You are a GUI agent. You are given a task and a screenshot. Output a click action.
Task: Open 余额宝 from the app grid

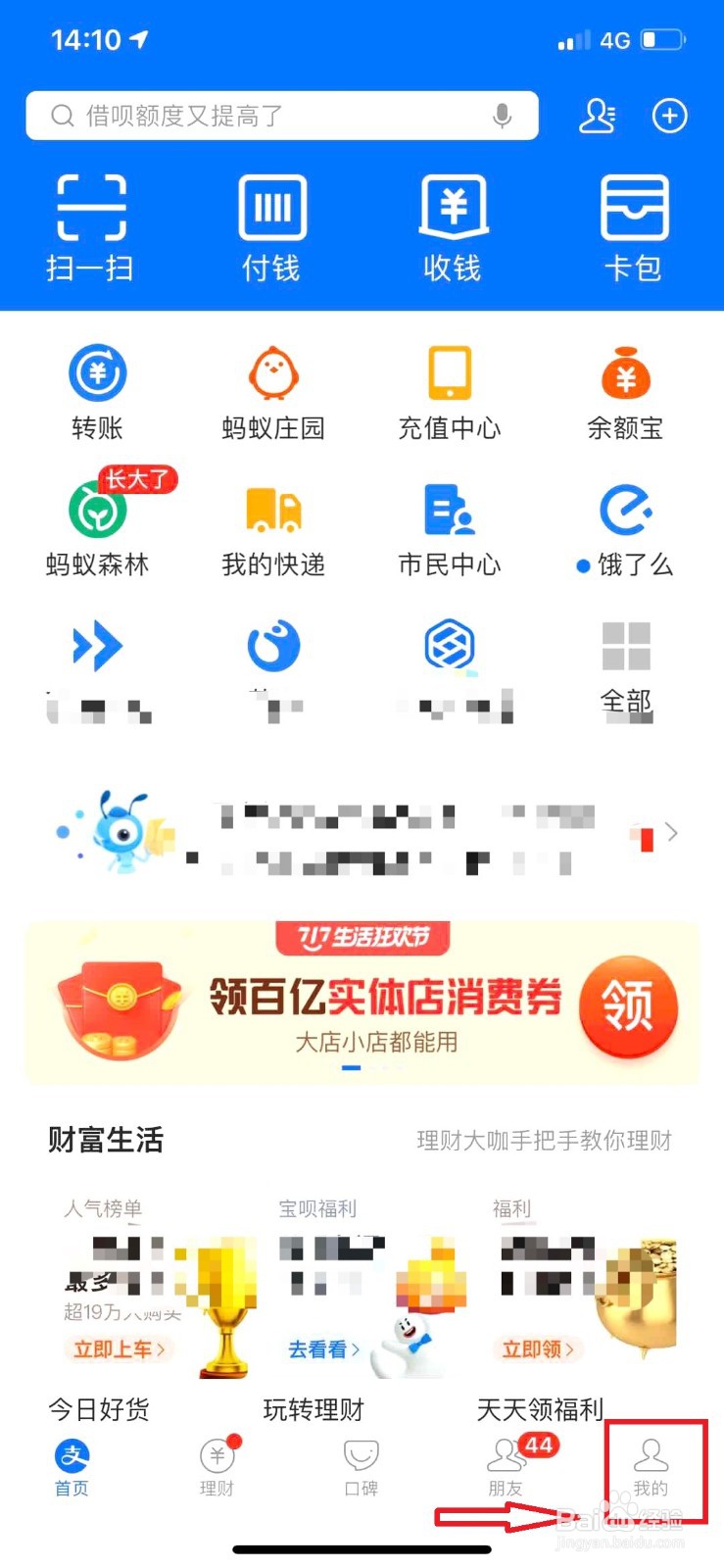coord(627,390)
